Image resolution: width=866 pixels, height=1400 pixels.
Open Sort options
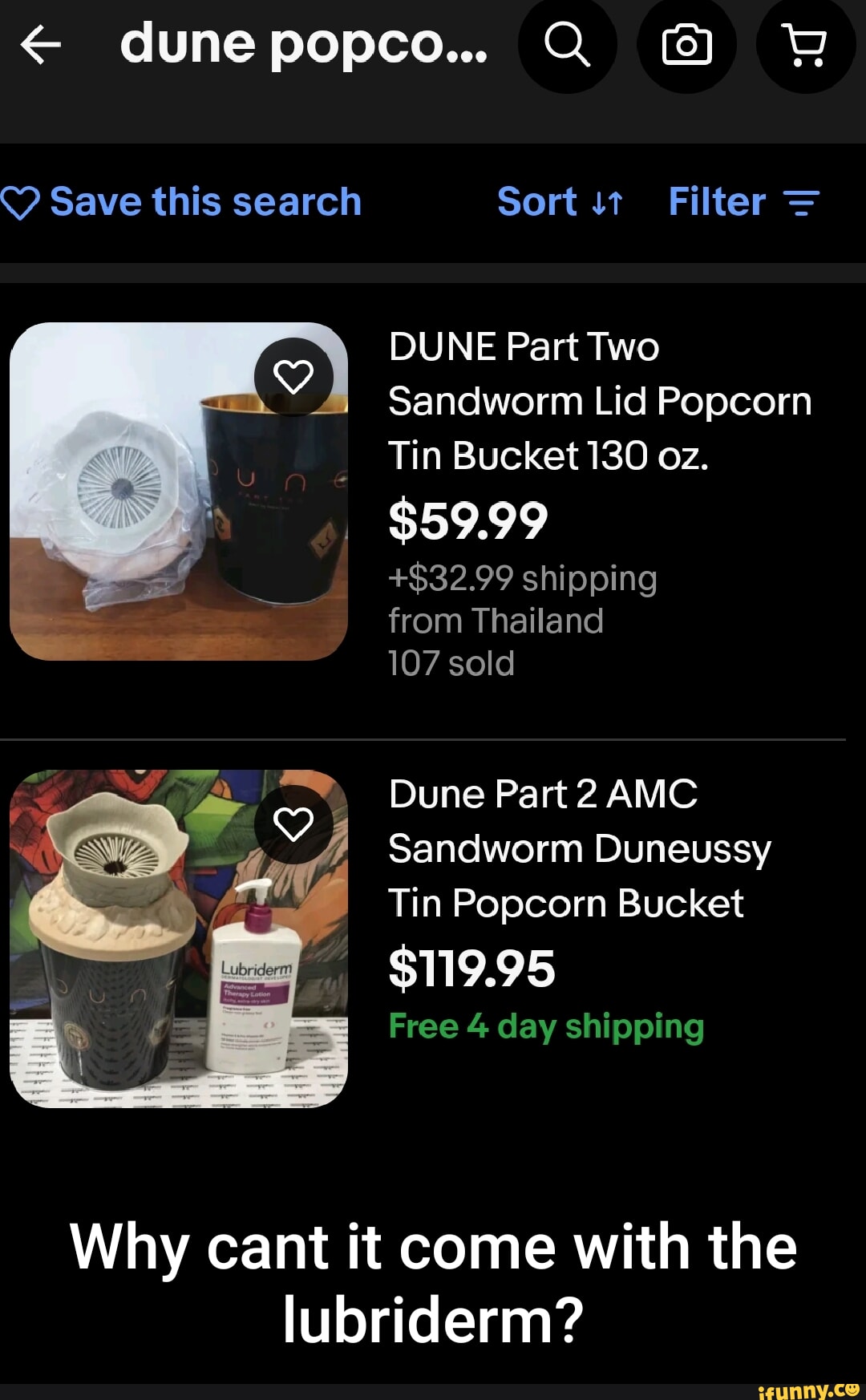tap(560, 202)
